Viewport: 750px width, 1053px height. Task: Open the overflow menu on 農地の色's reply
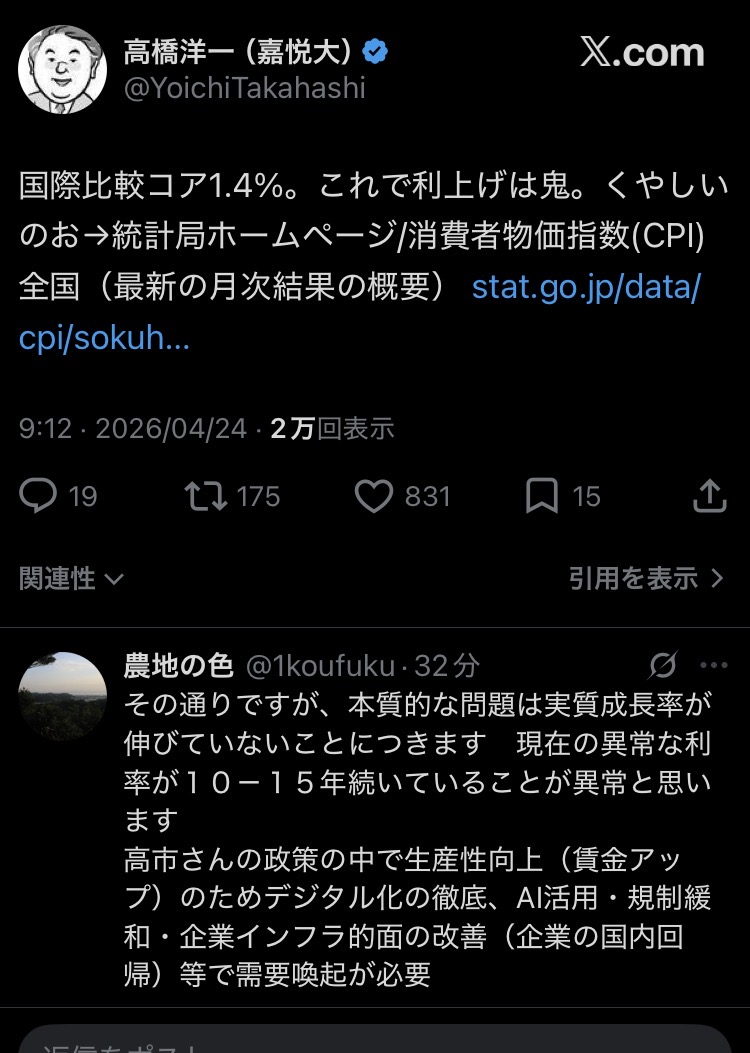(714, 665)
